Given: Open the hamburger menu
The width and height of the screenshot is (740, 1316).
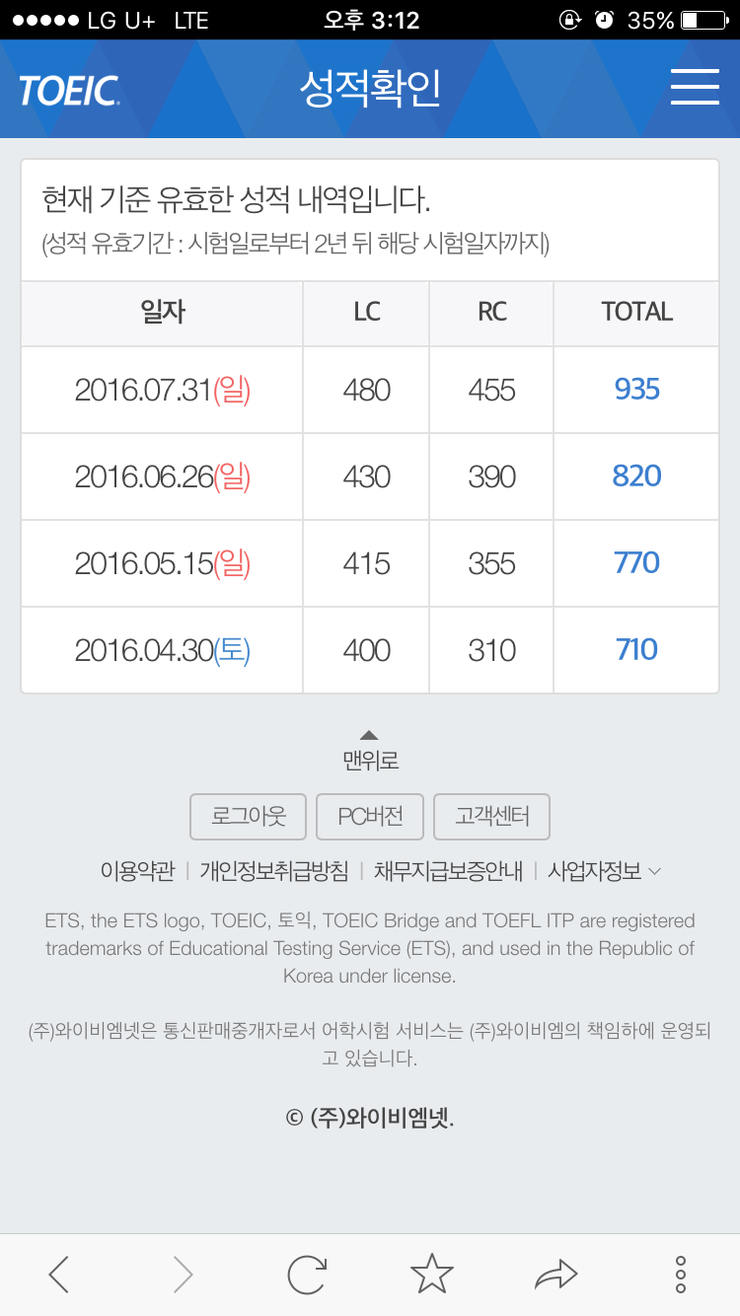Looking at the screenshot, I should tap(694, 88).
